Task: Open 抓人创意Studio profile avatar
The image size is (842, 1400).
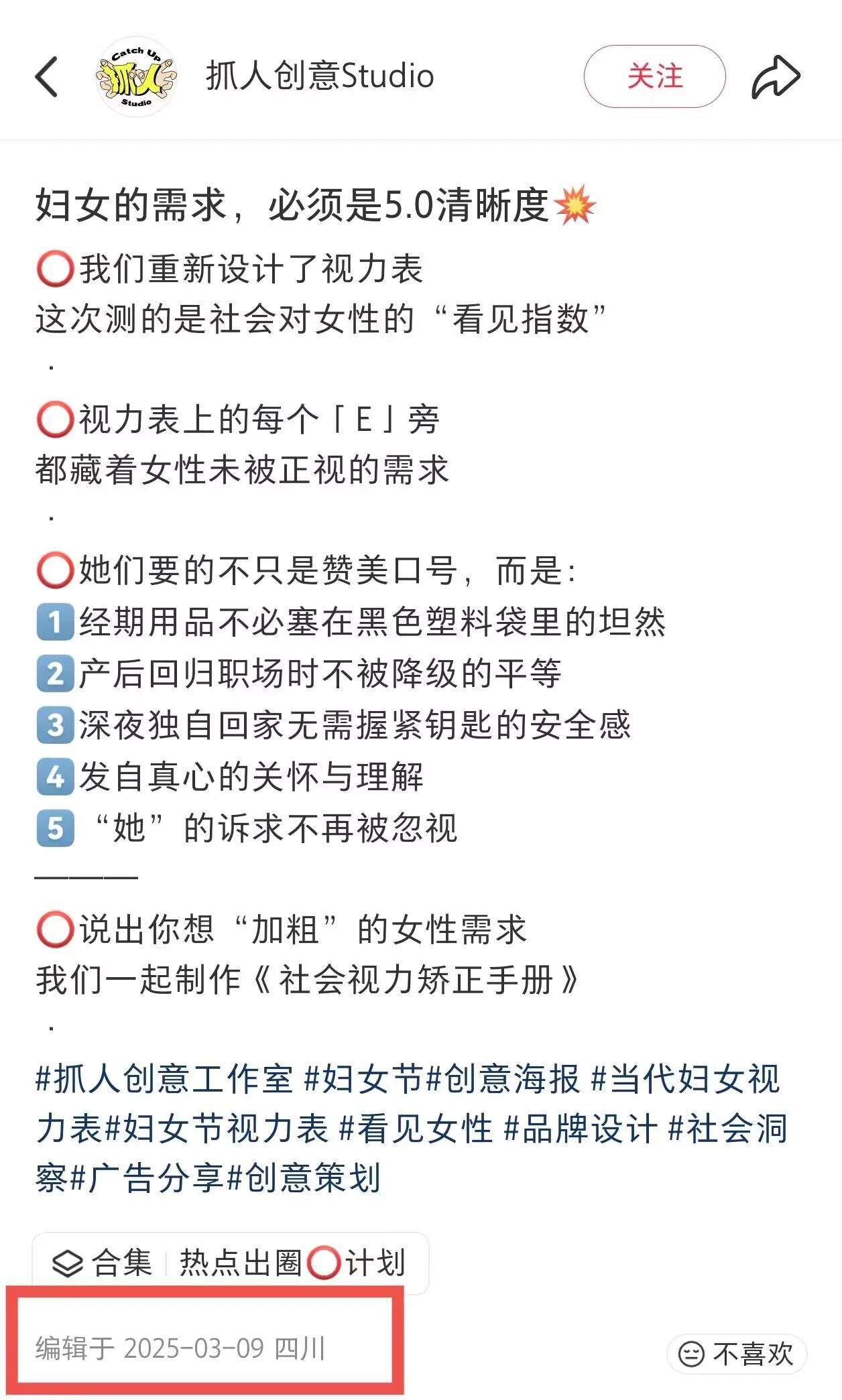Action: (137, 76)
